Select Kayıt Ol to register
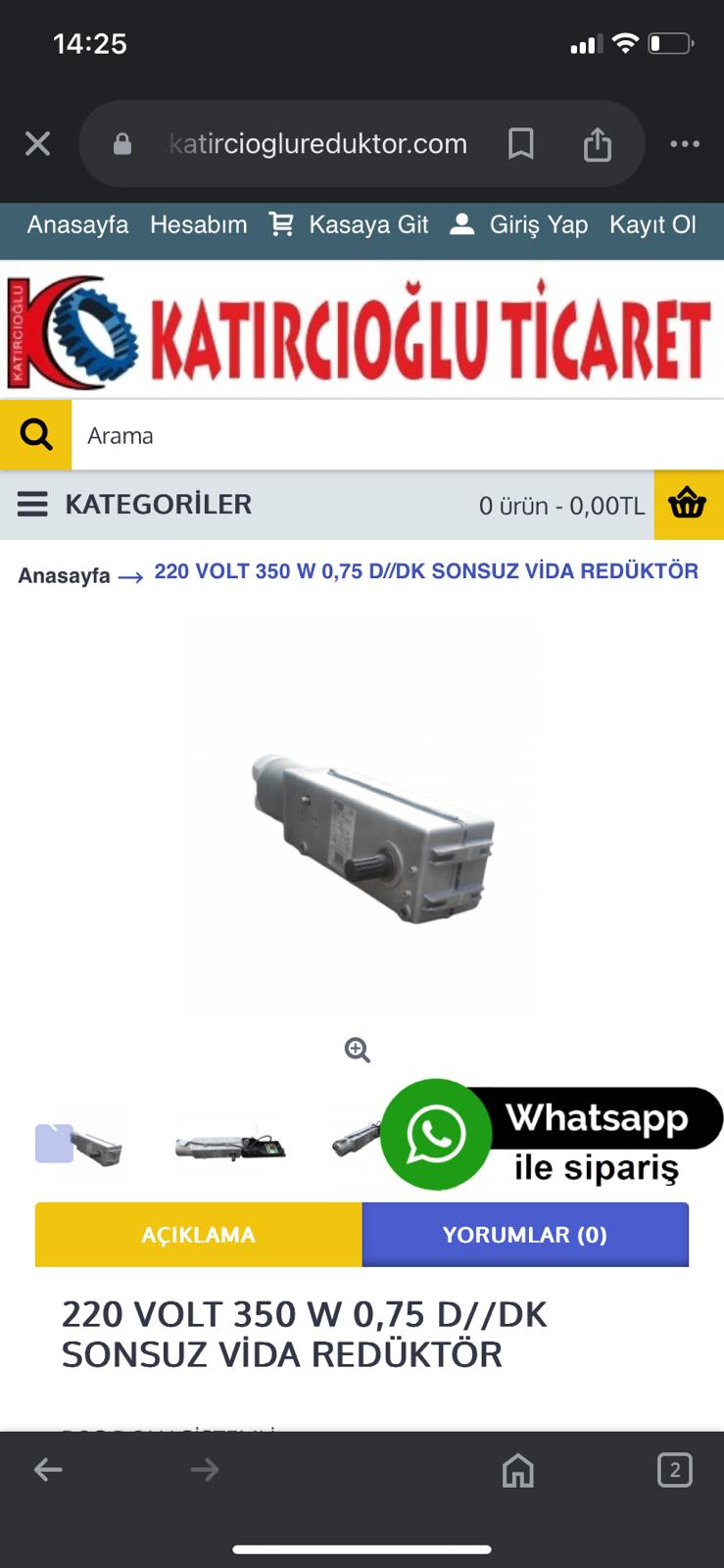724x1568 pixels. coord(652,224)
